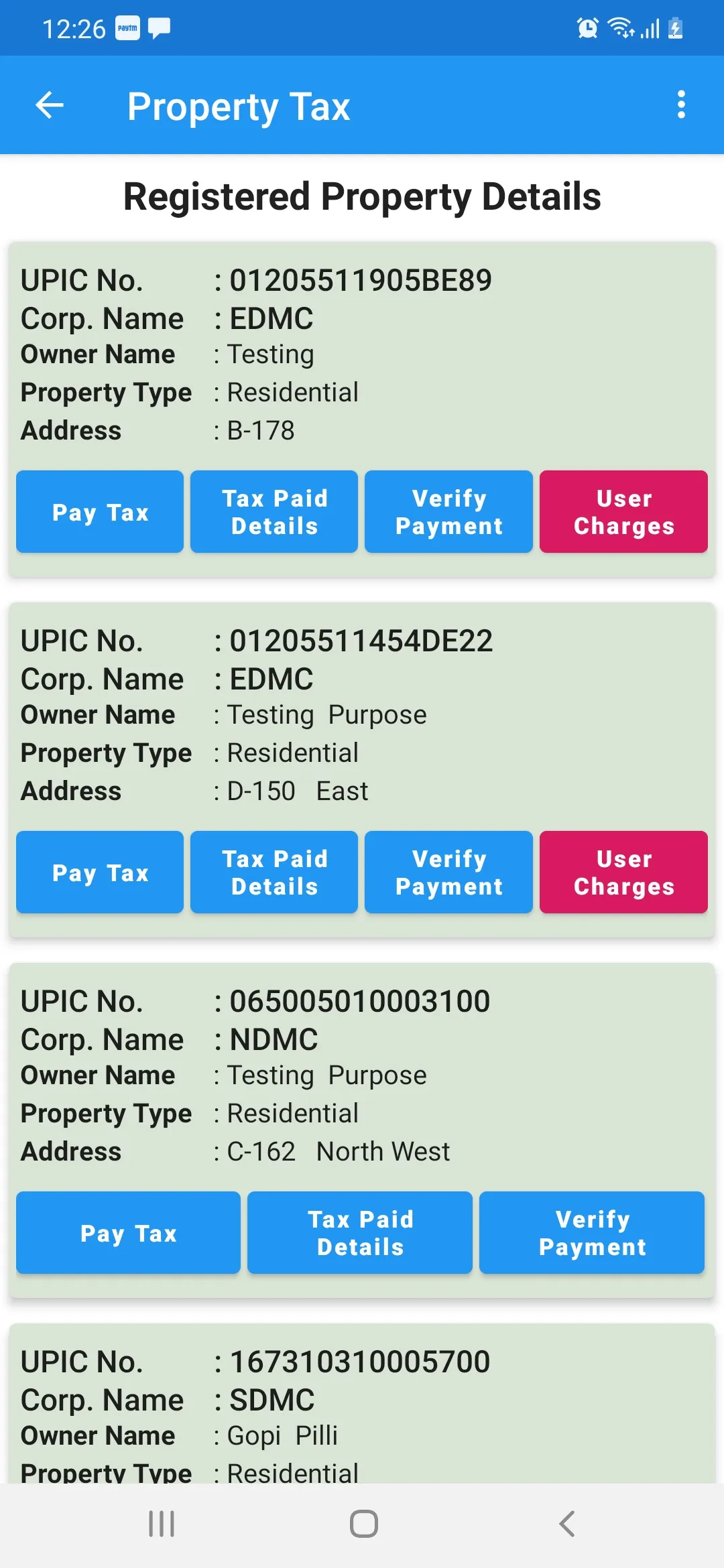Open User Charges for property B-178
The image size is (724, 1568).
[623, 511]
